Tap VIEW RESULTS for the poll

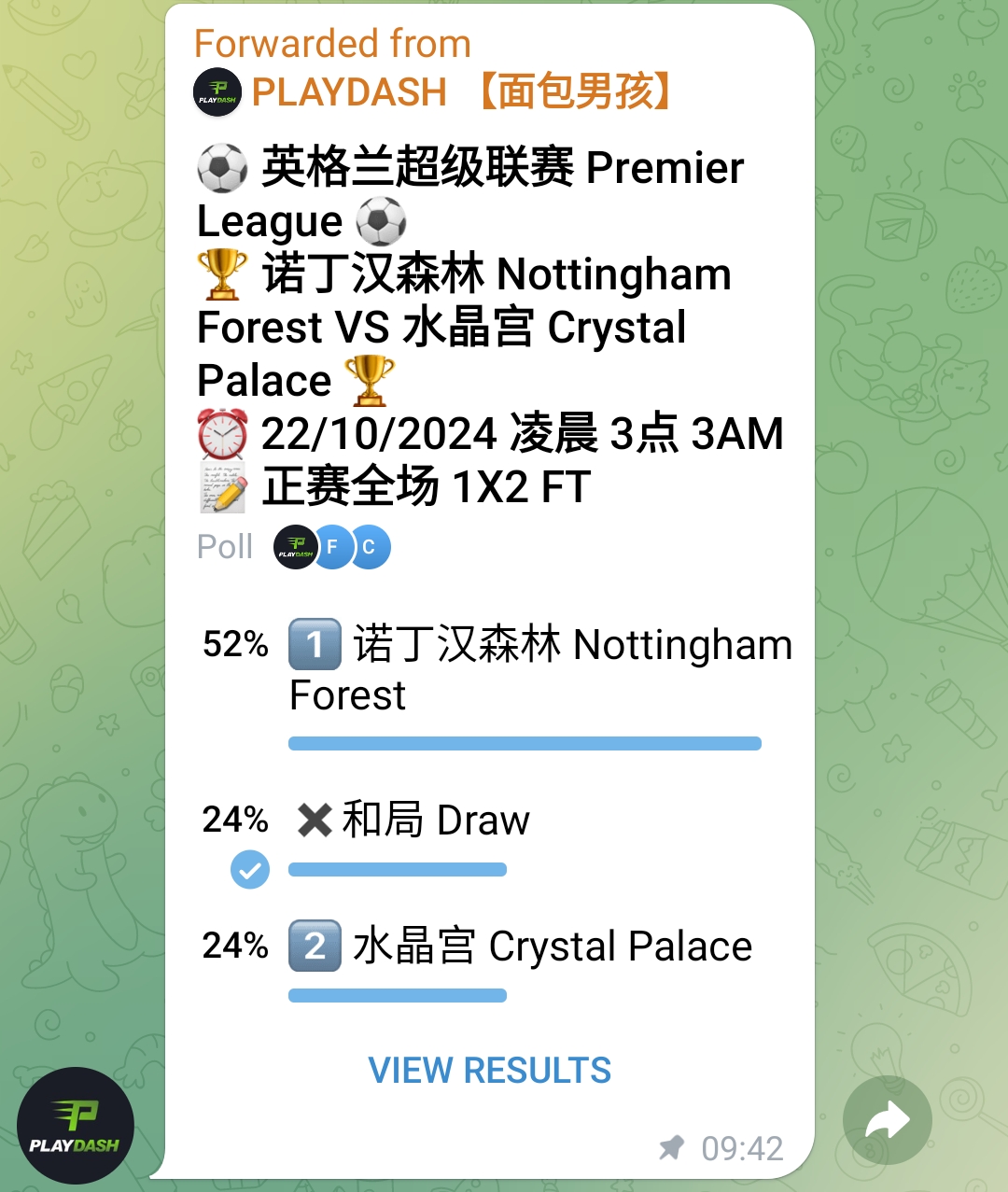[x=489, y=1070]
